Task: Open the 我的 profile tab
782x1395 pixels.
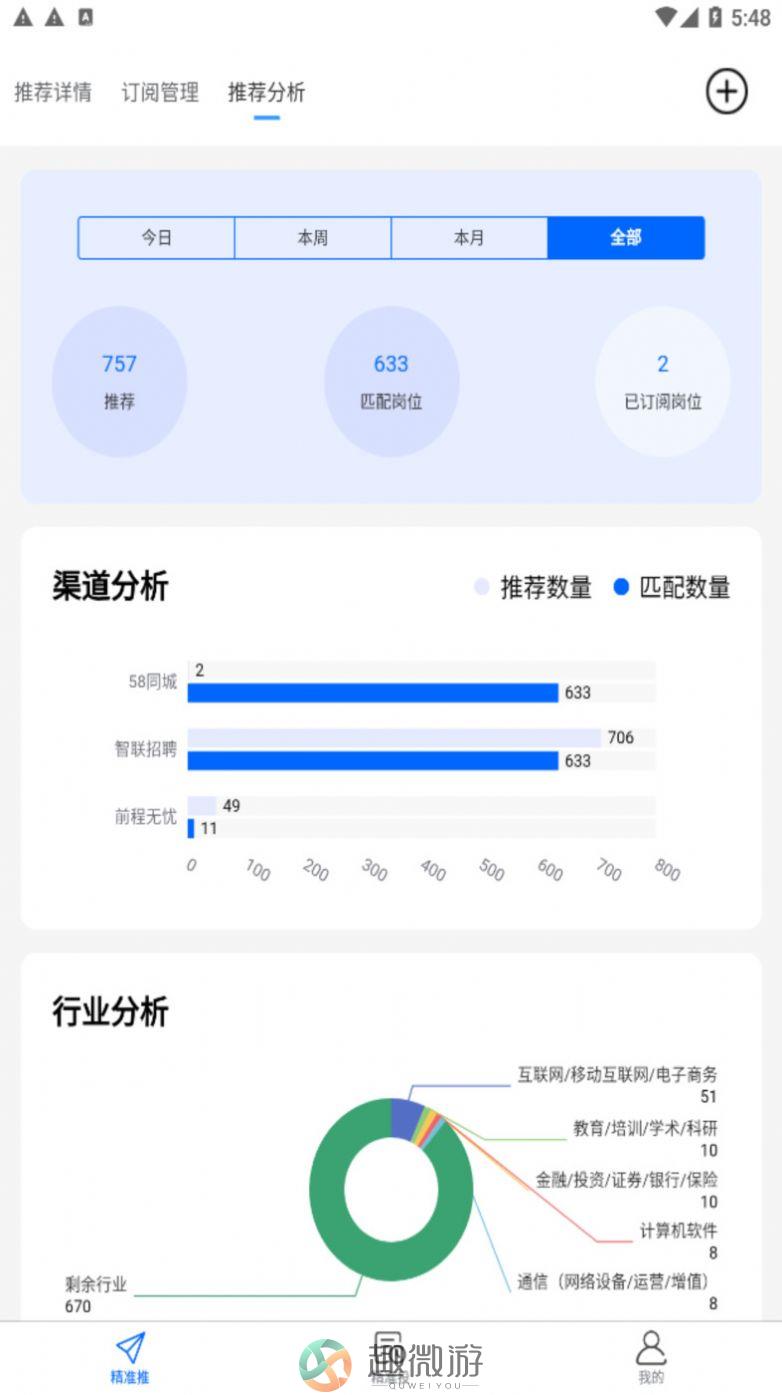Action: coord(651,1357)
